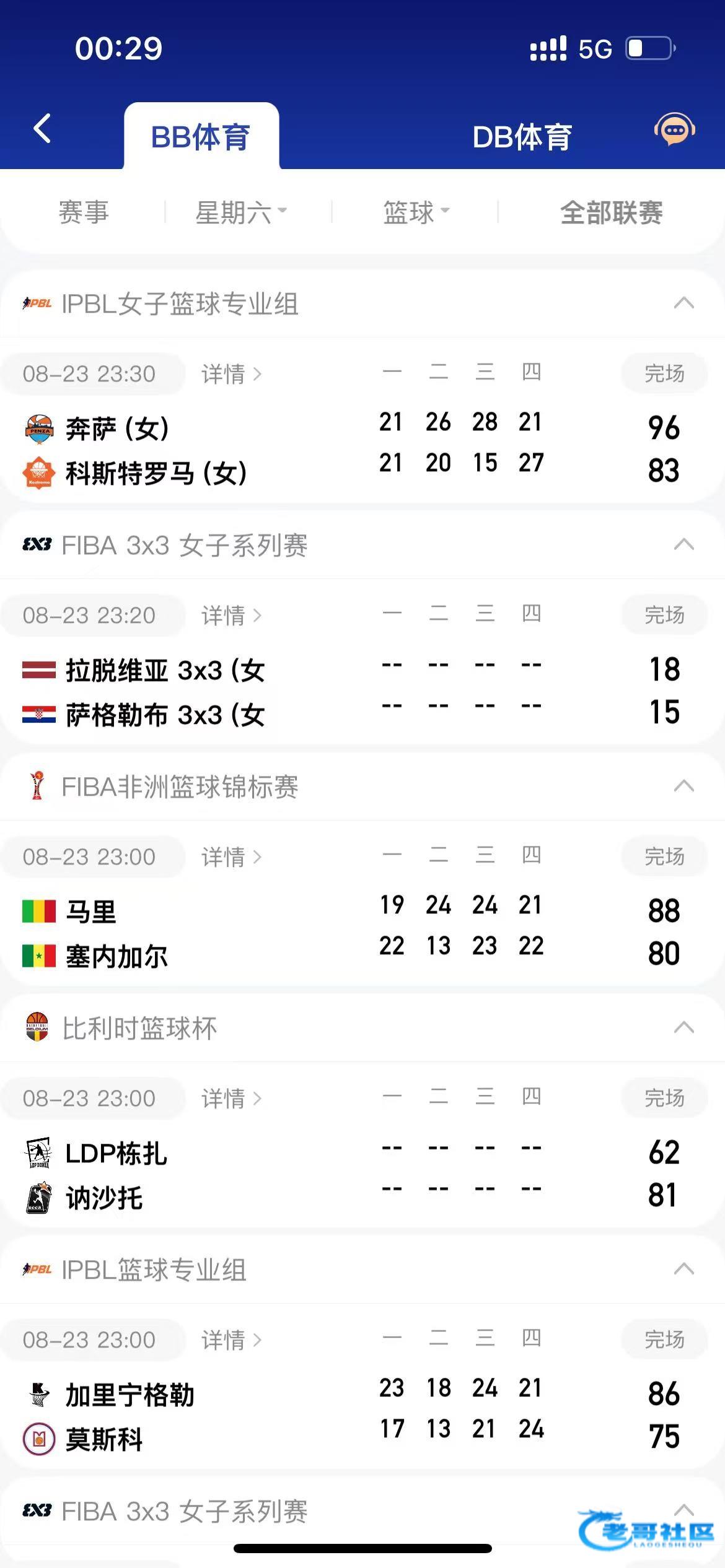725x1568 pixels.
Task: View 详情 for the 奔萨 (女) match
Action: pos(231,374)
